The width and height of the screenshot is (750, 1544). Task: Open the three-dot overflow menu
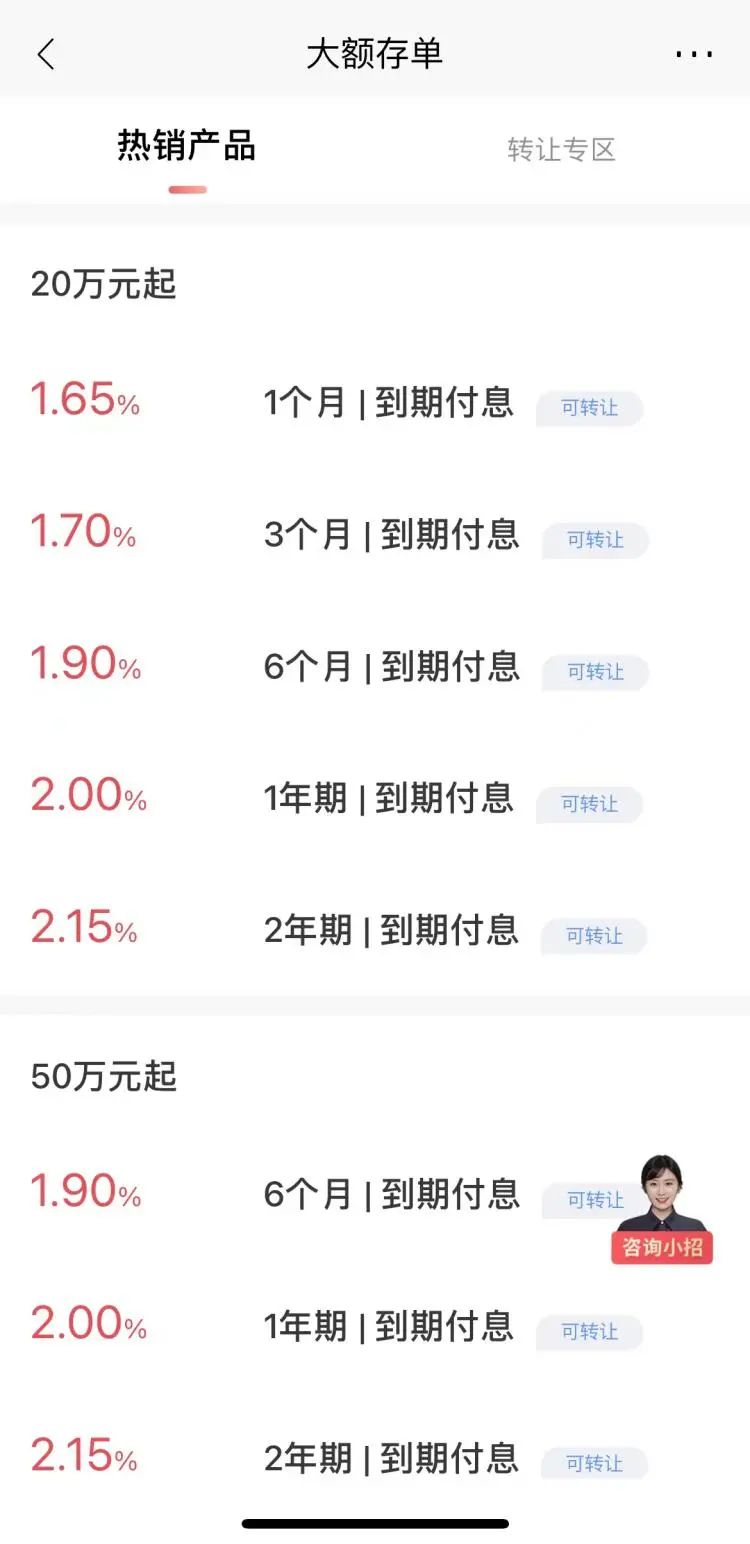click(x=693, y=54)
